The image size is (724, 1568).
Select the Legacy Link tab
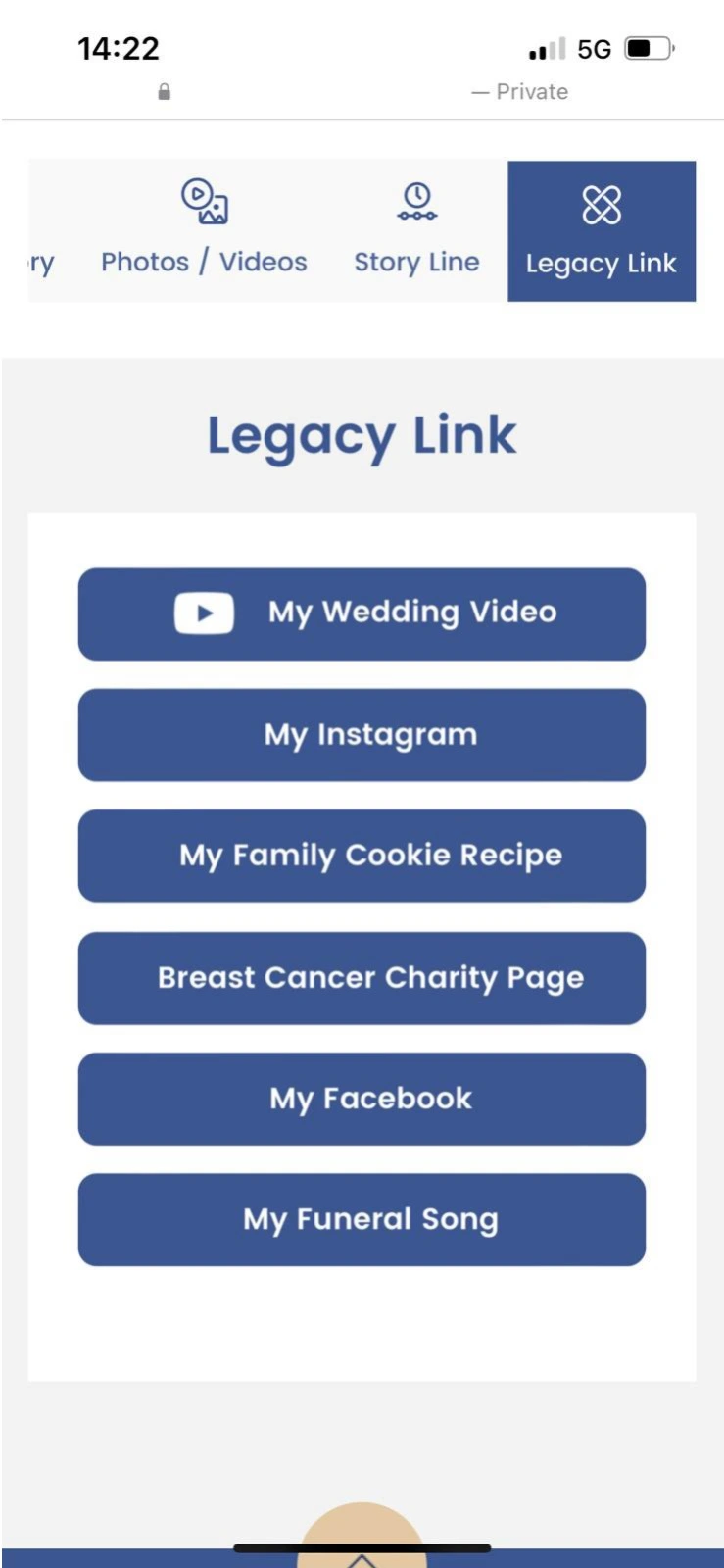pyautogui.click(x=601, y=231)
